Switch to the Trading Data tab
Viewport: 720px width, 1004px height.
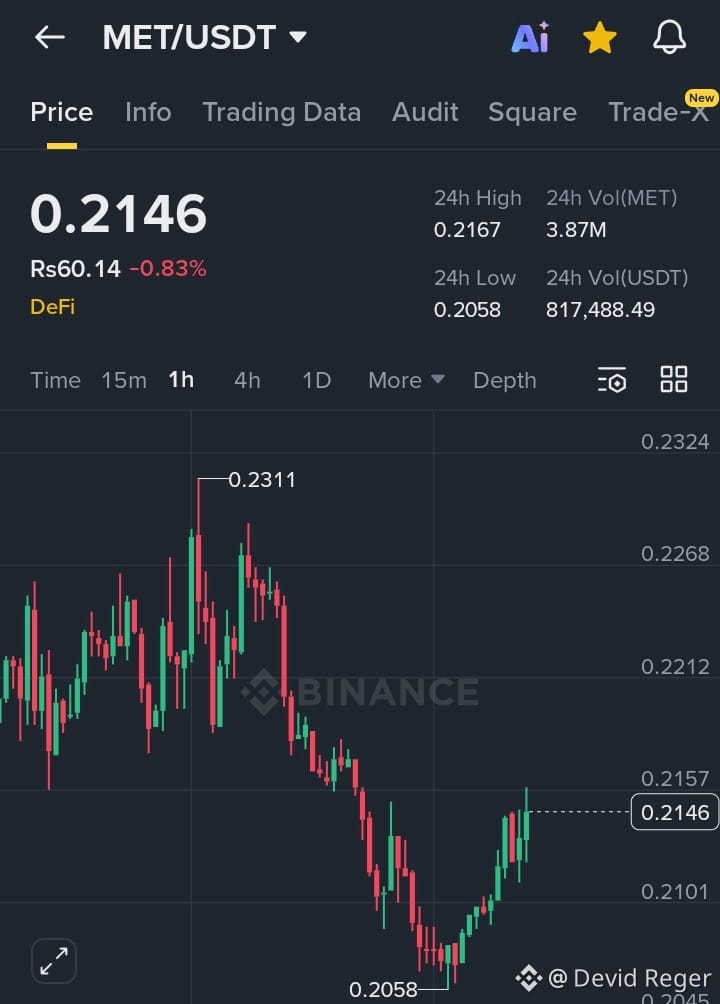[281, 112]
